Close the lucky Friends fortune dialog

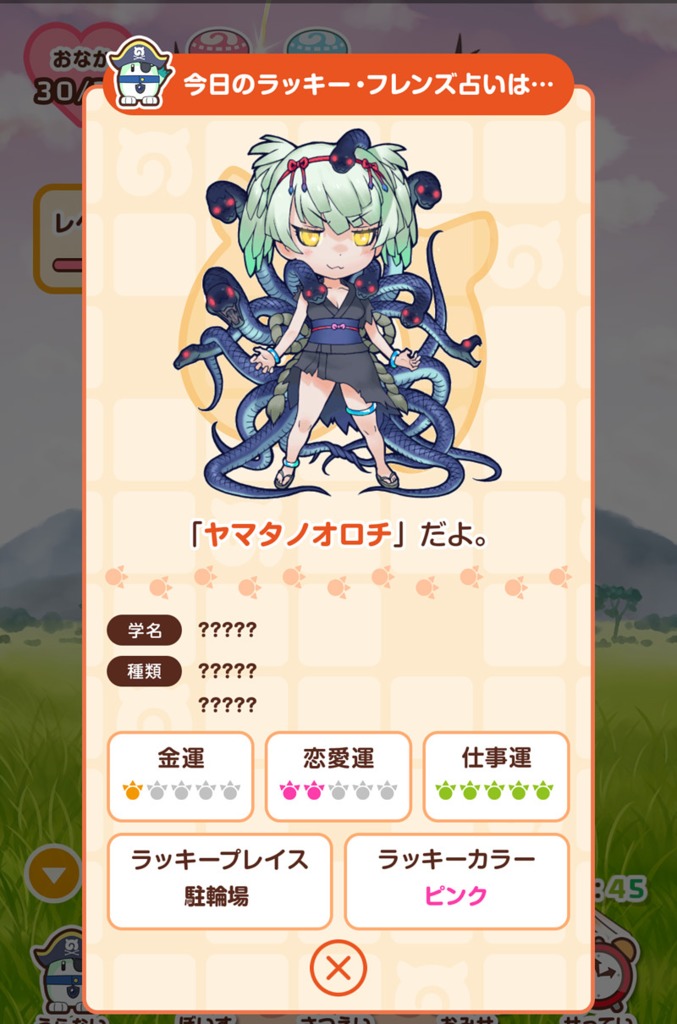(x=338, y=968)
